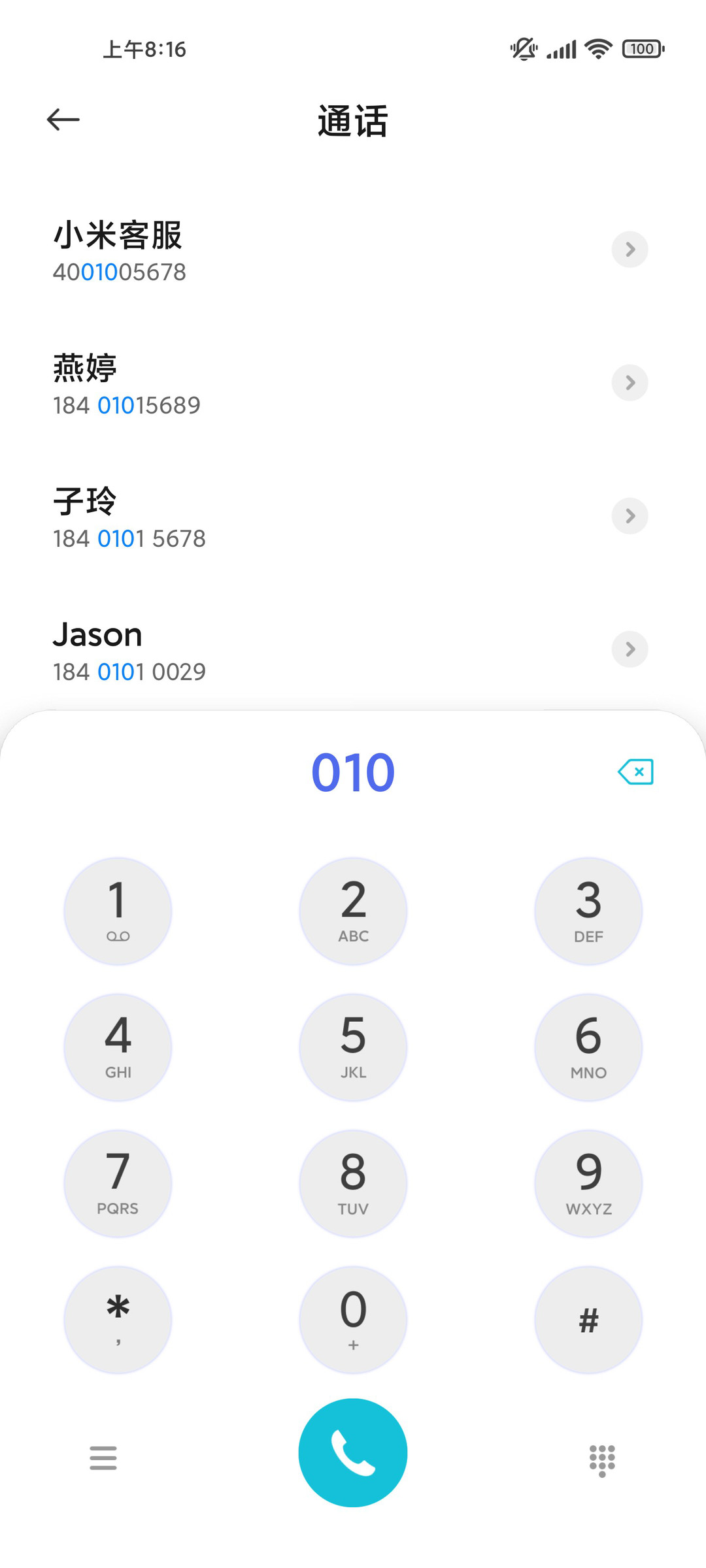This screenshot has height=1568, width=706.
Task: Add a 9 to the number
Action: pyautogui.click(x=588, y=1183)
